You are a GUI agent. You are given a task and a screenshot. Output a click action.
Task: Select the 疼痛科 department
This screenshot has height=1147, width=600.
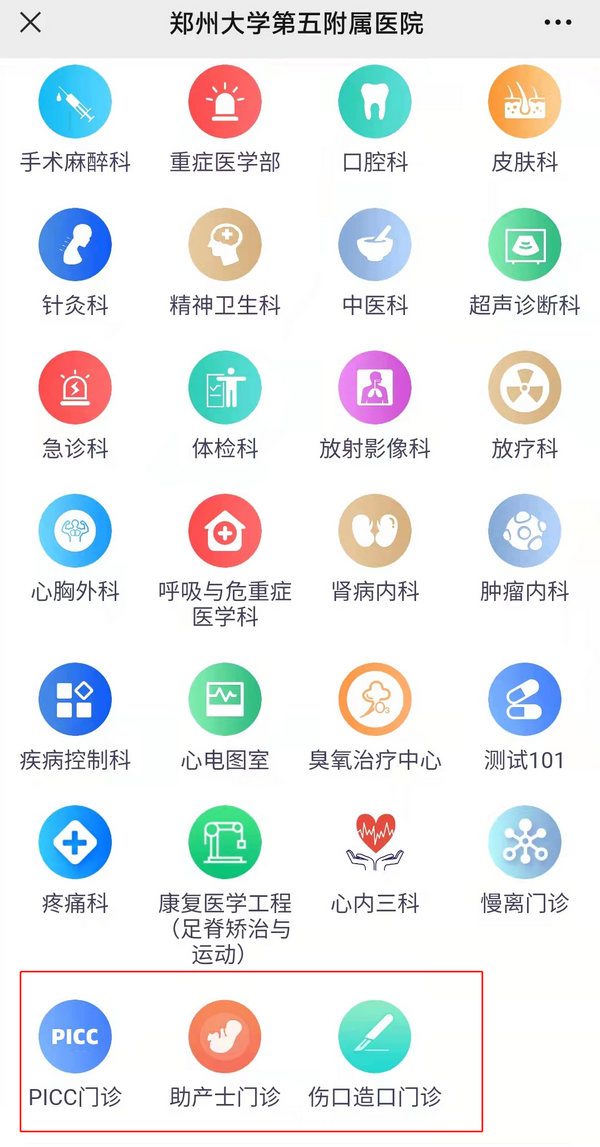tap(75, 844)
